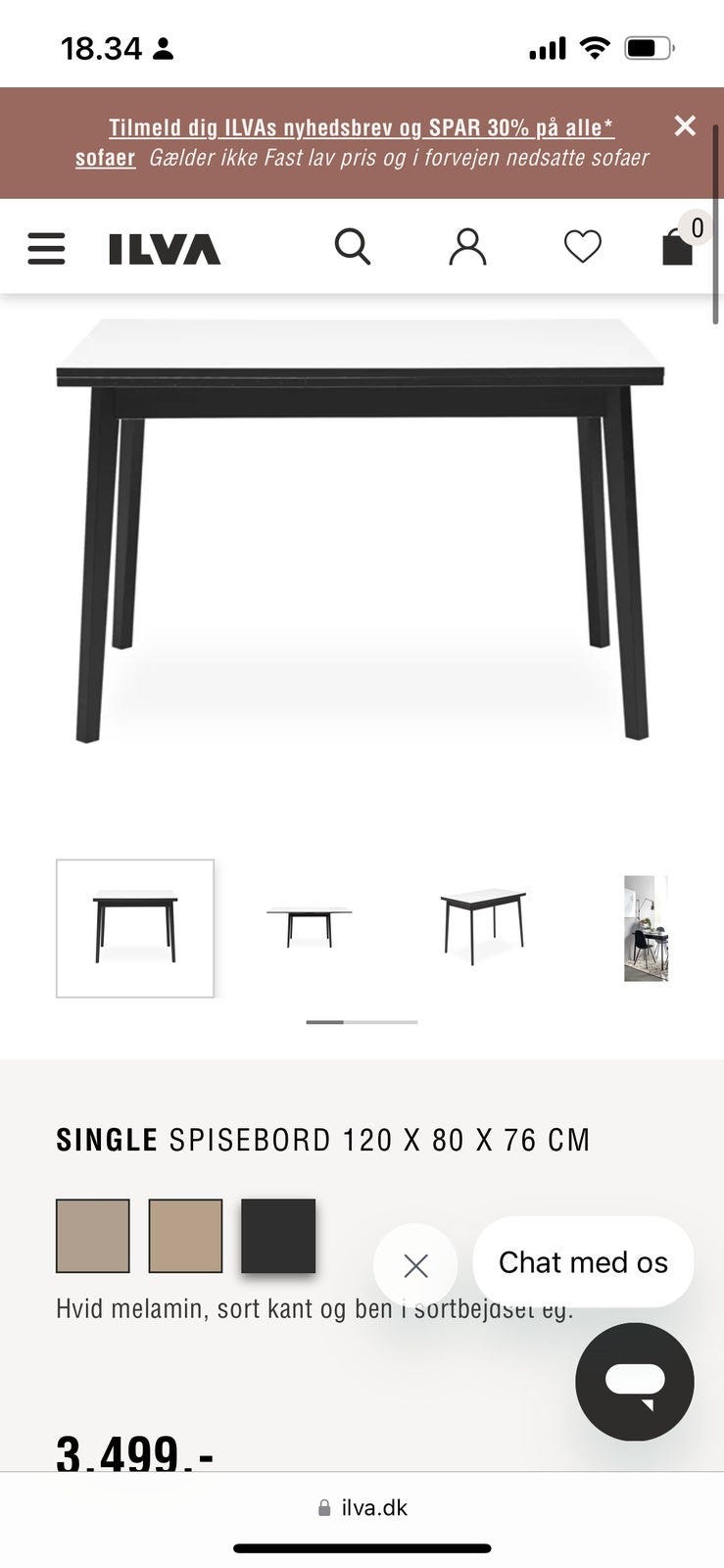Open the search magnifier
This screenshot has width=724, height=1568.
353,247
